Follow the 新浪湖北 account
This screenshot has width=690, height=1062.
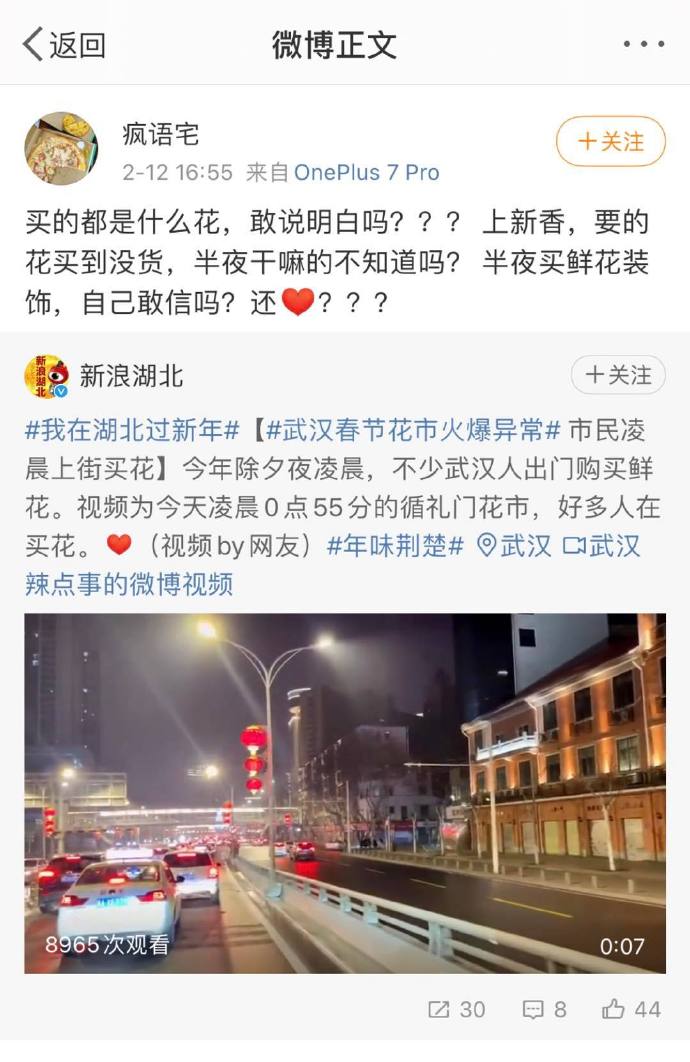618,375
